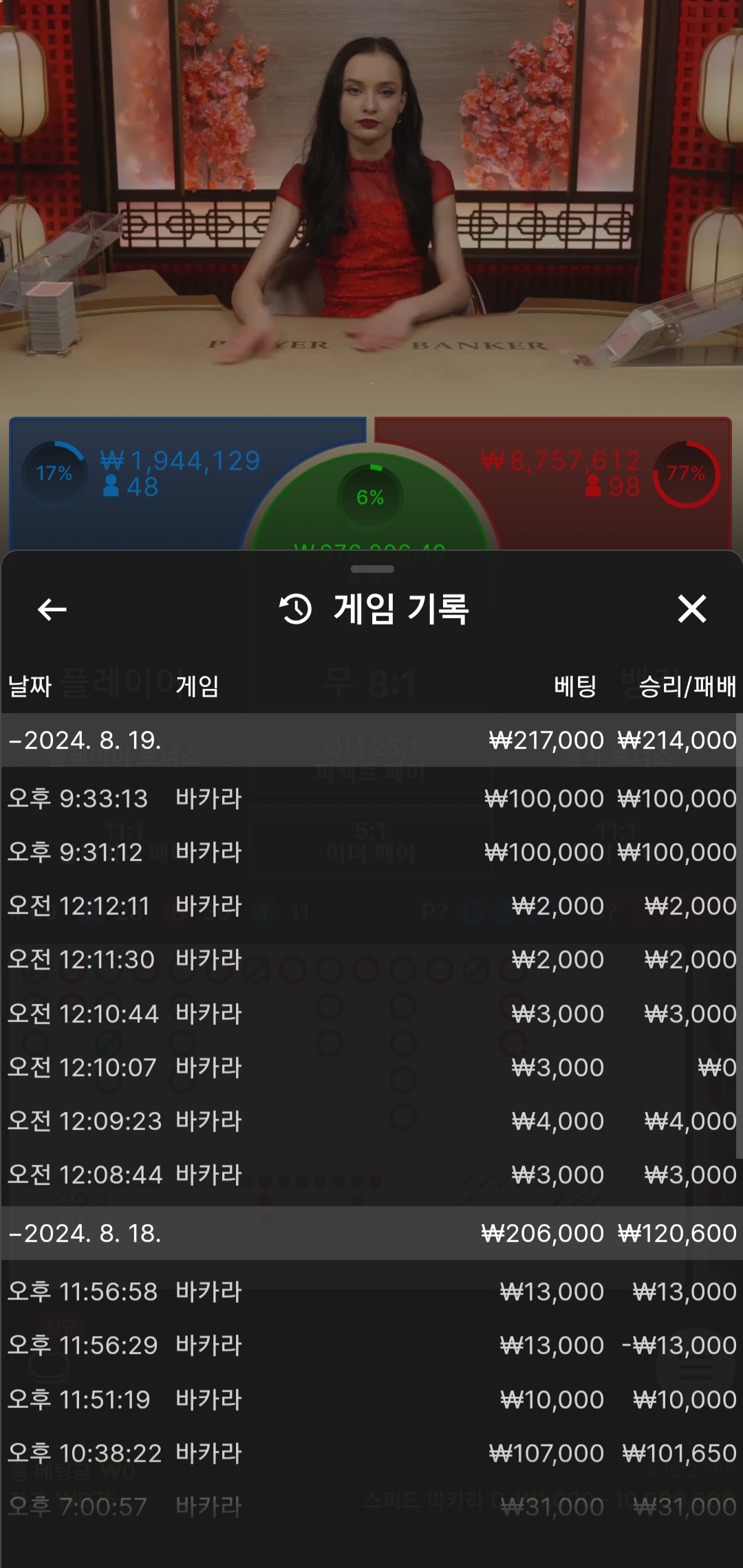The height and width of the screenshot is (1568, 743).
Task: Open the 오후 11:56:29 바카라 record
Action: point(371,1345)
